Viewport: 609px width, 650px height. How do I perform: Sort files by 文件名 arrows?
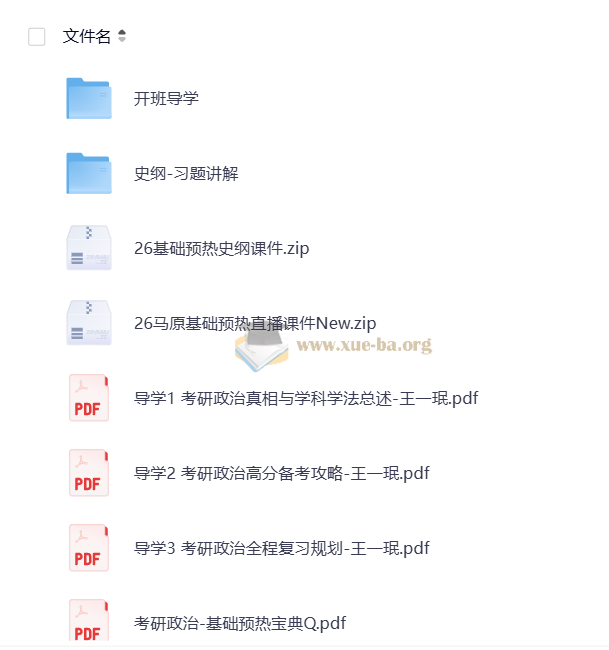pos(122,36)
